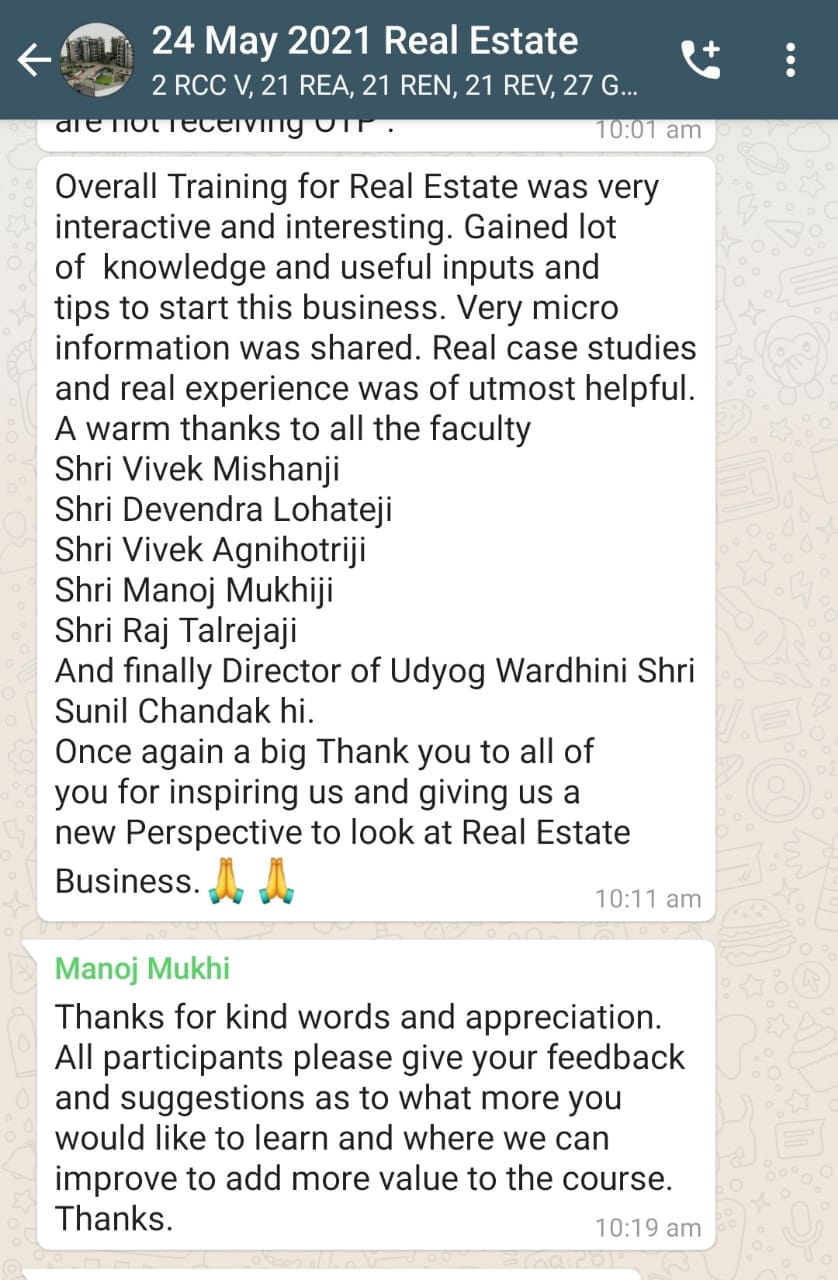Go back to the chats list
This screenshot has height=1280, width=838.
tap(33, 61)
